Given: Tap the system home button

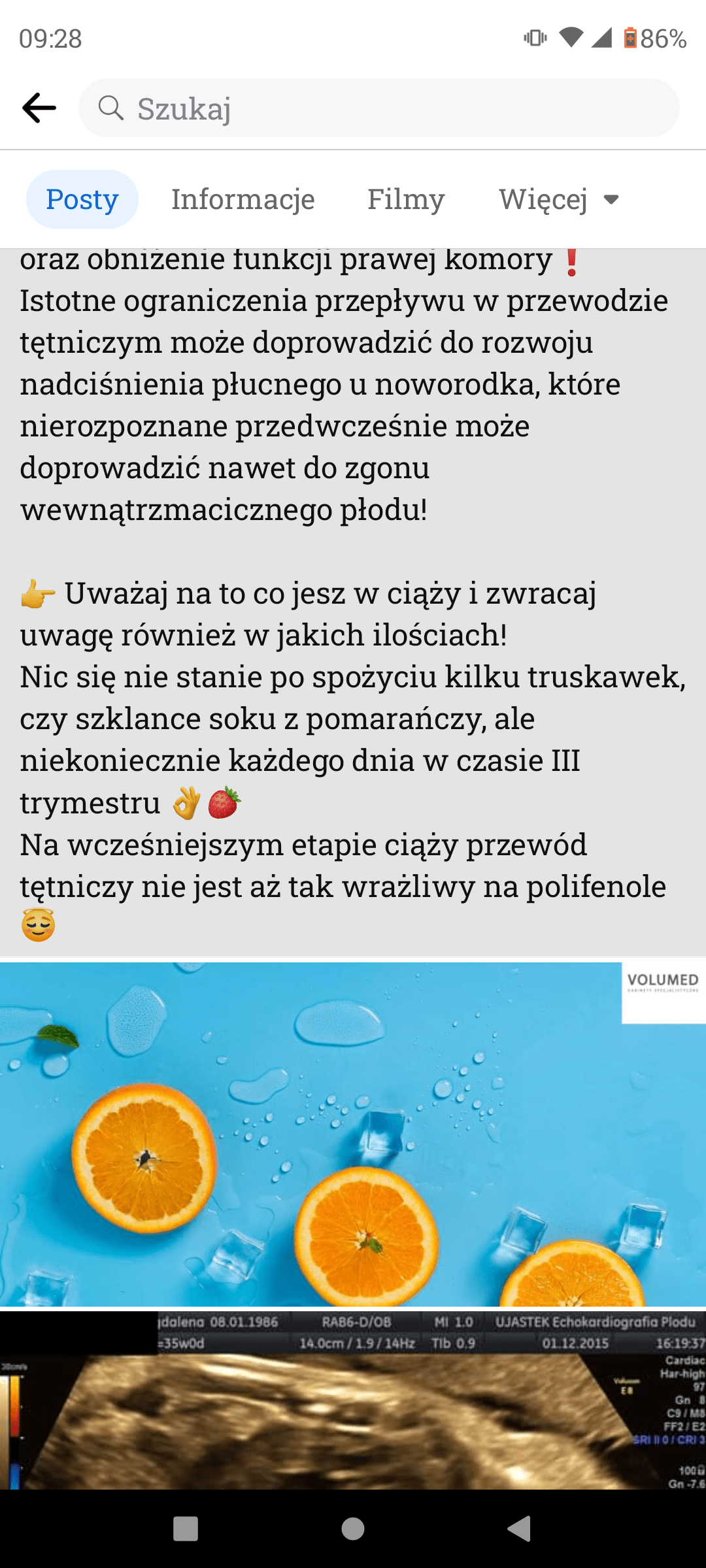Looking at the screenshot, I should pyautogui.click(x=353, y=1529).
